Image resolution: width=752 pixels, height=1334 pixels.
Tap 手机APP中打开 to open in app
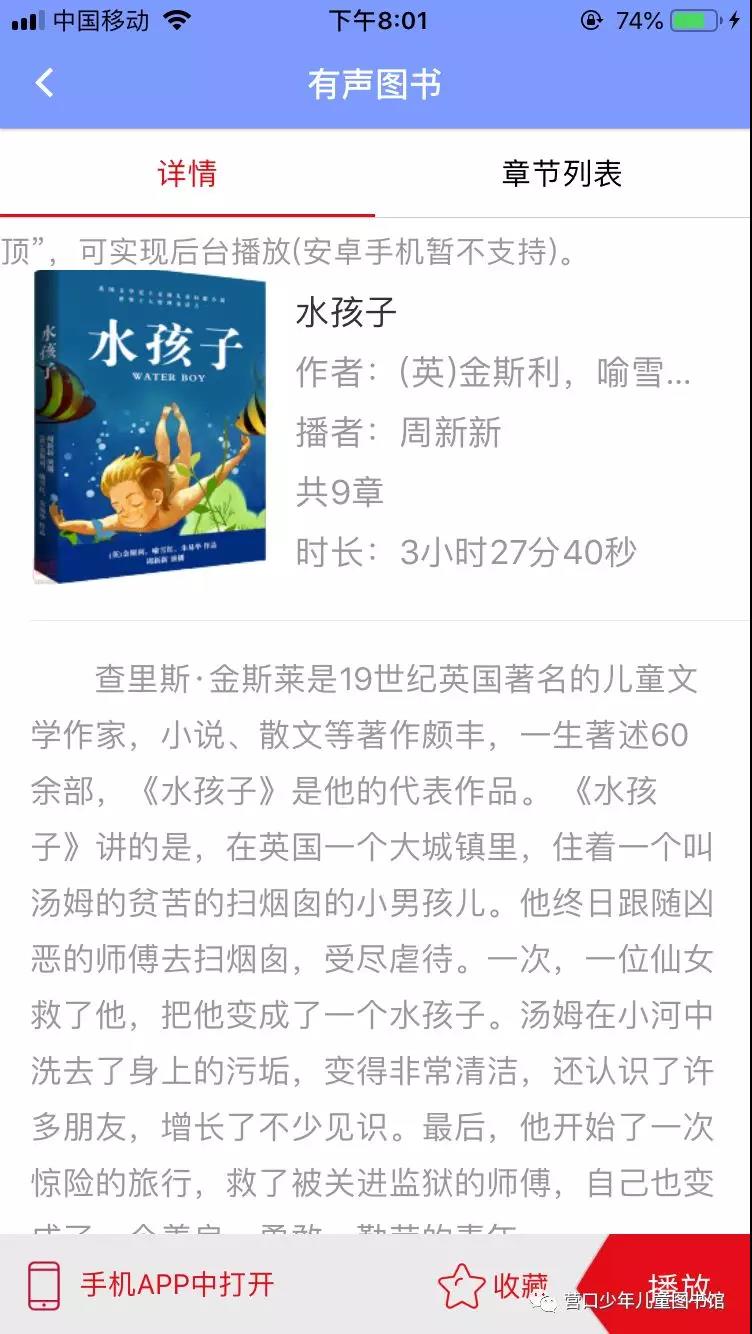tap(150, 1285)
